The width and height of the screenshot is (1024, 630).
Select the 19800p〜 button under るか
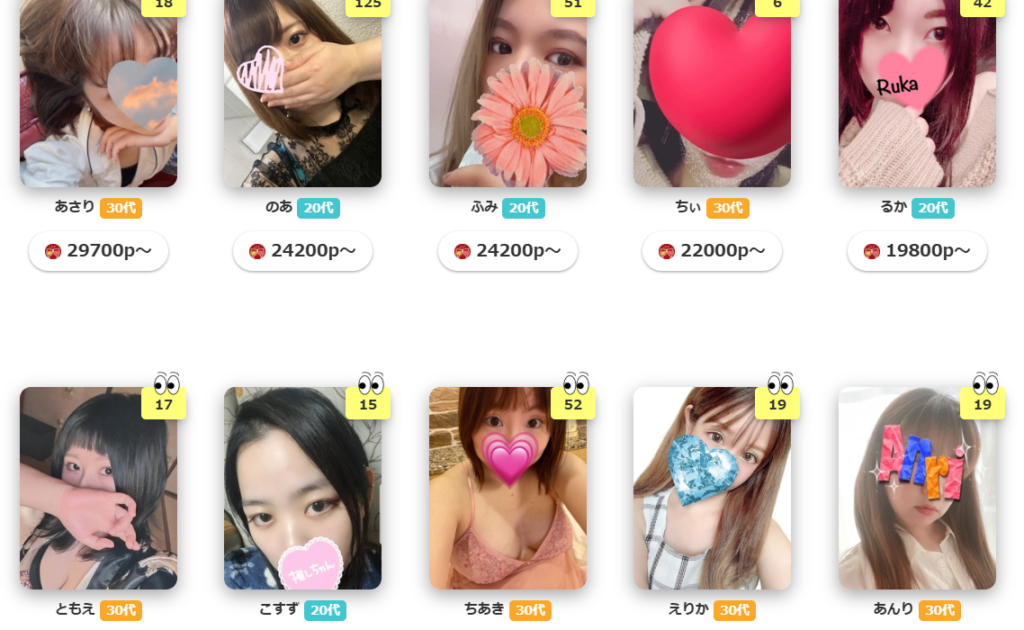pyautogui.click(x=916, y=251)
